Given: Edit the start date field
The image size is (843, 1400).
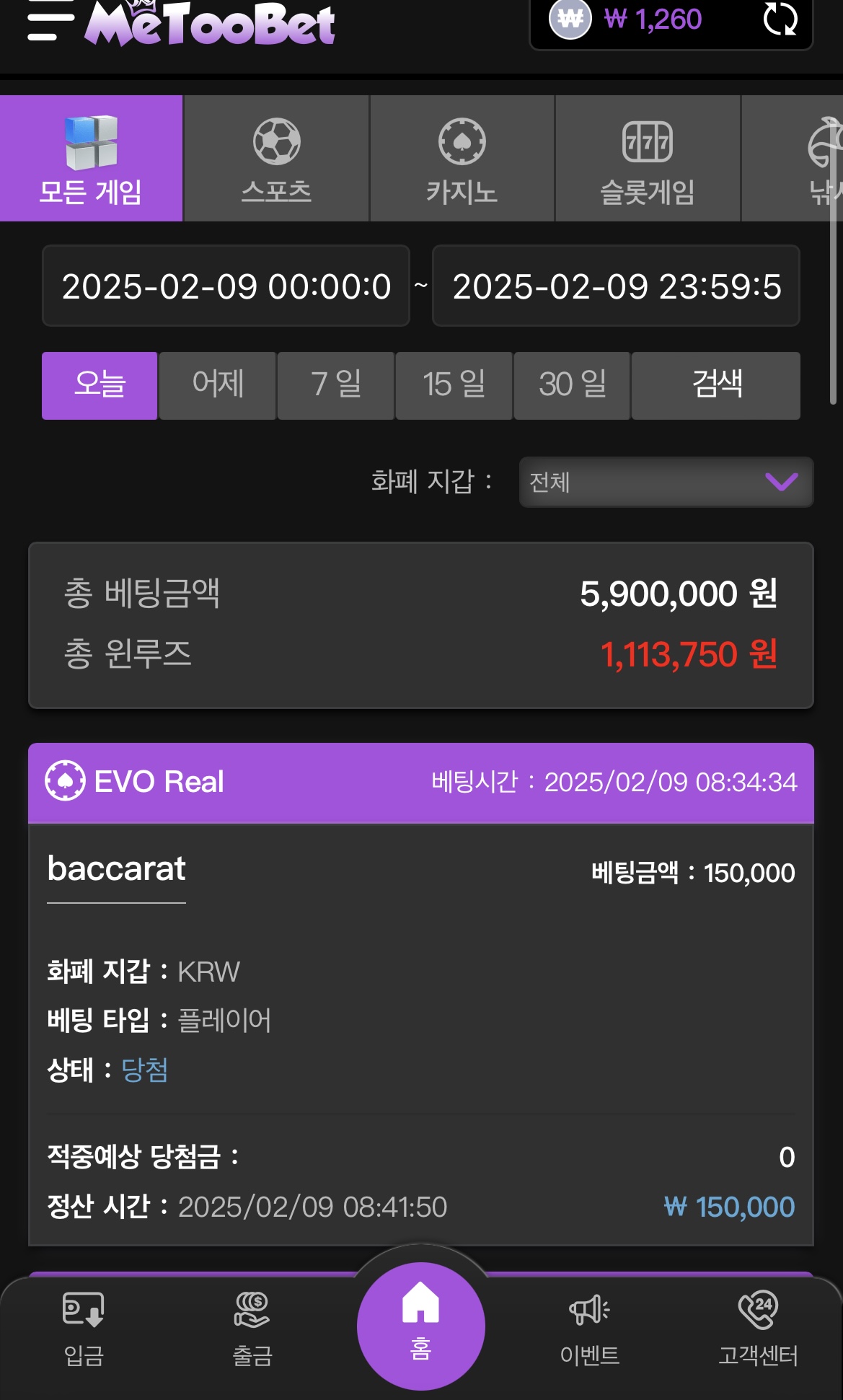Looking at the screenshot, I should pyautogui.click(x=226, y=286).
